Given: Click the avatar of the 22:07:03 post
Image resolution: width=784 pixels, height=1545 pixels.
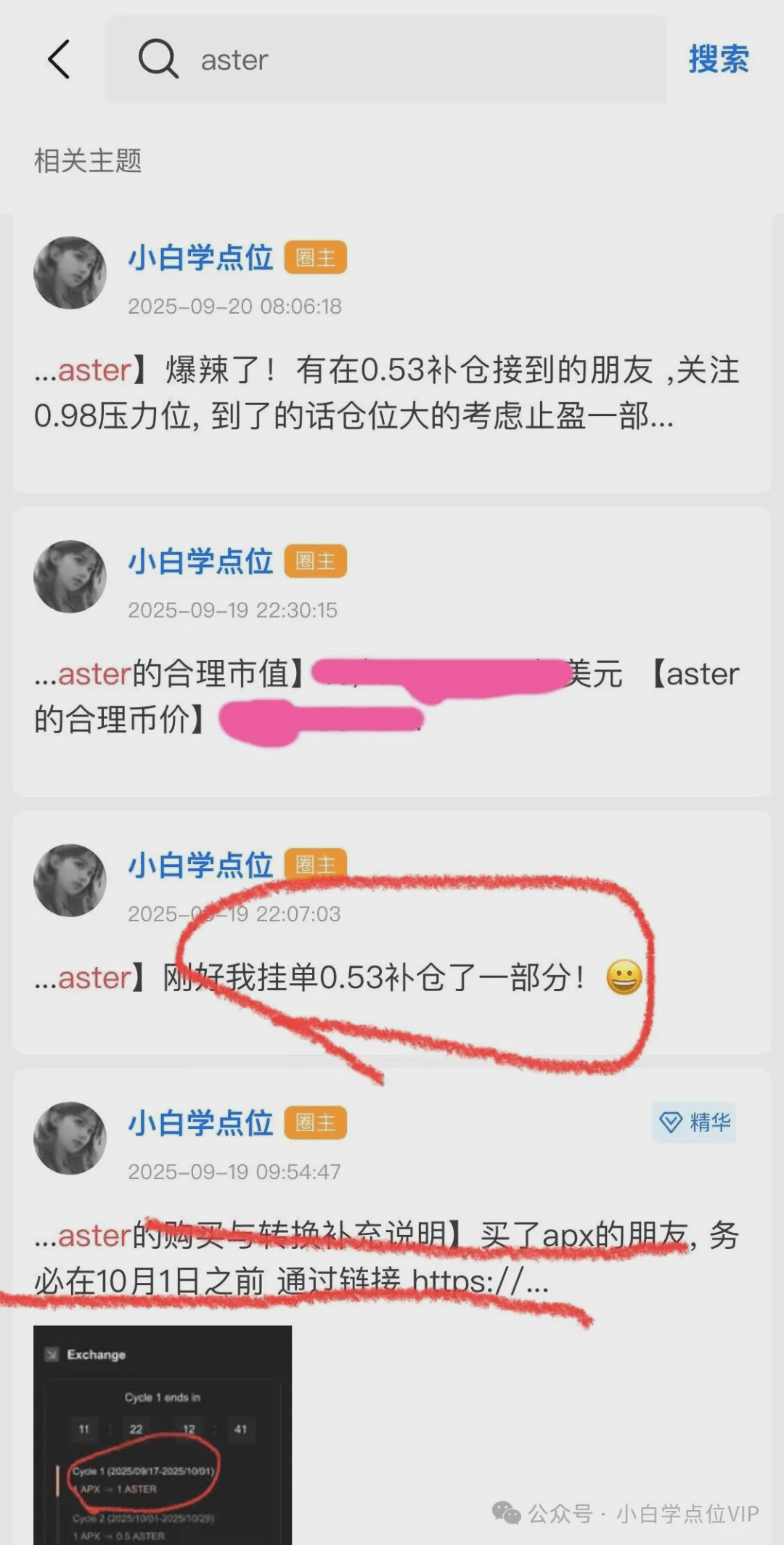Looking at the screenshot, I should (x=70, y=879).
